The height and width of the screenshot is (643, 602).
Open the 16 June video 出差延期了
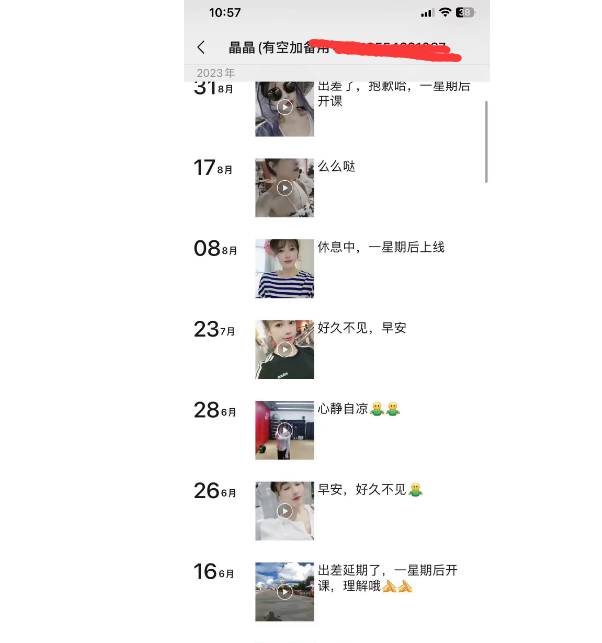(x=284, y=591)
